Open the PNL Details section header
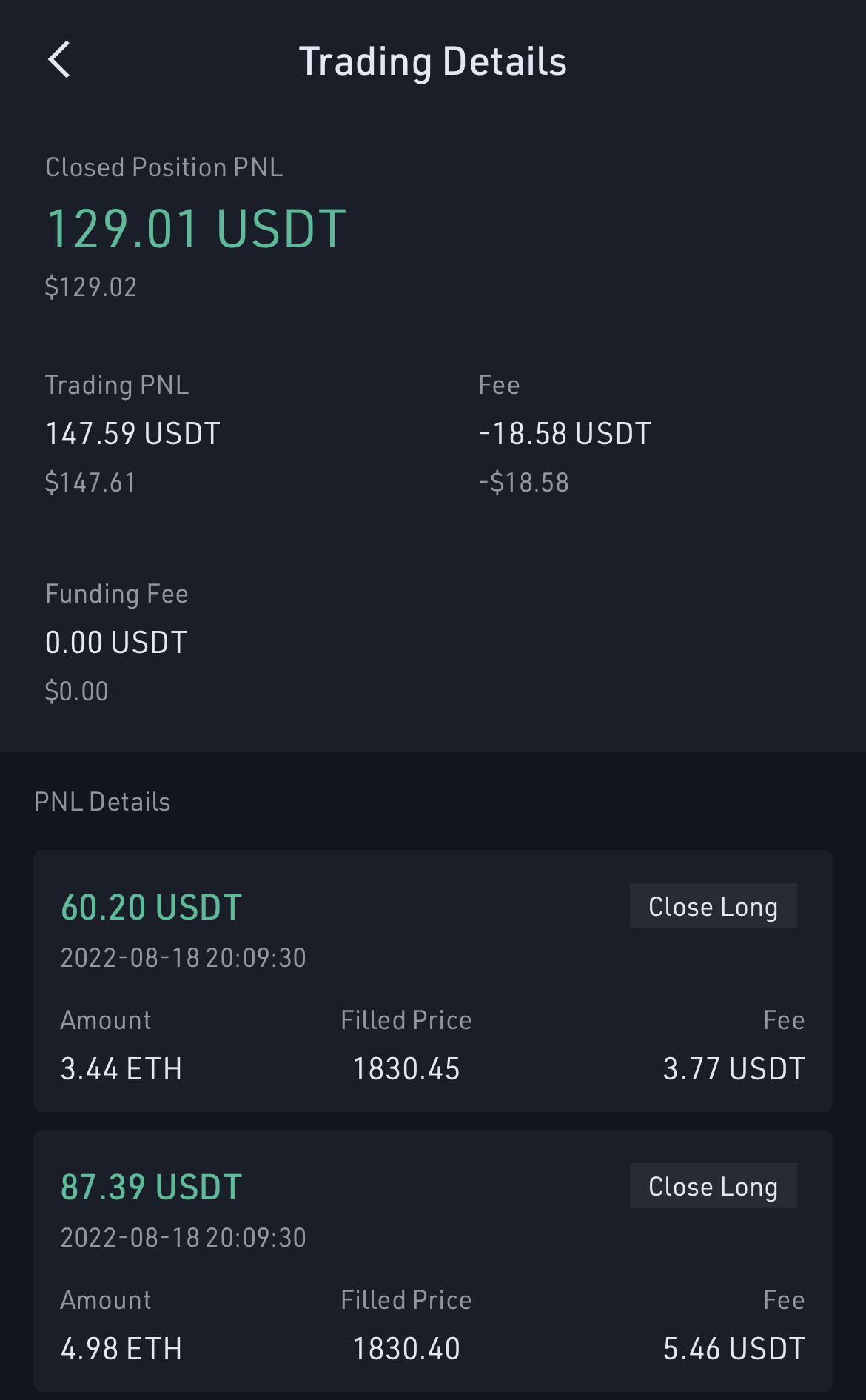866x1400 pixels. tap(102, 801)
